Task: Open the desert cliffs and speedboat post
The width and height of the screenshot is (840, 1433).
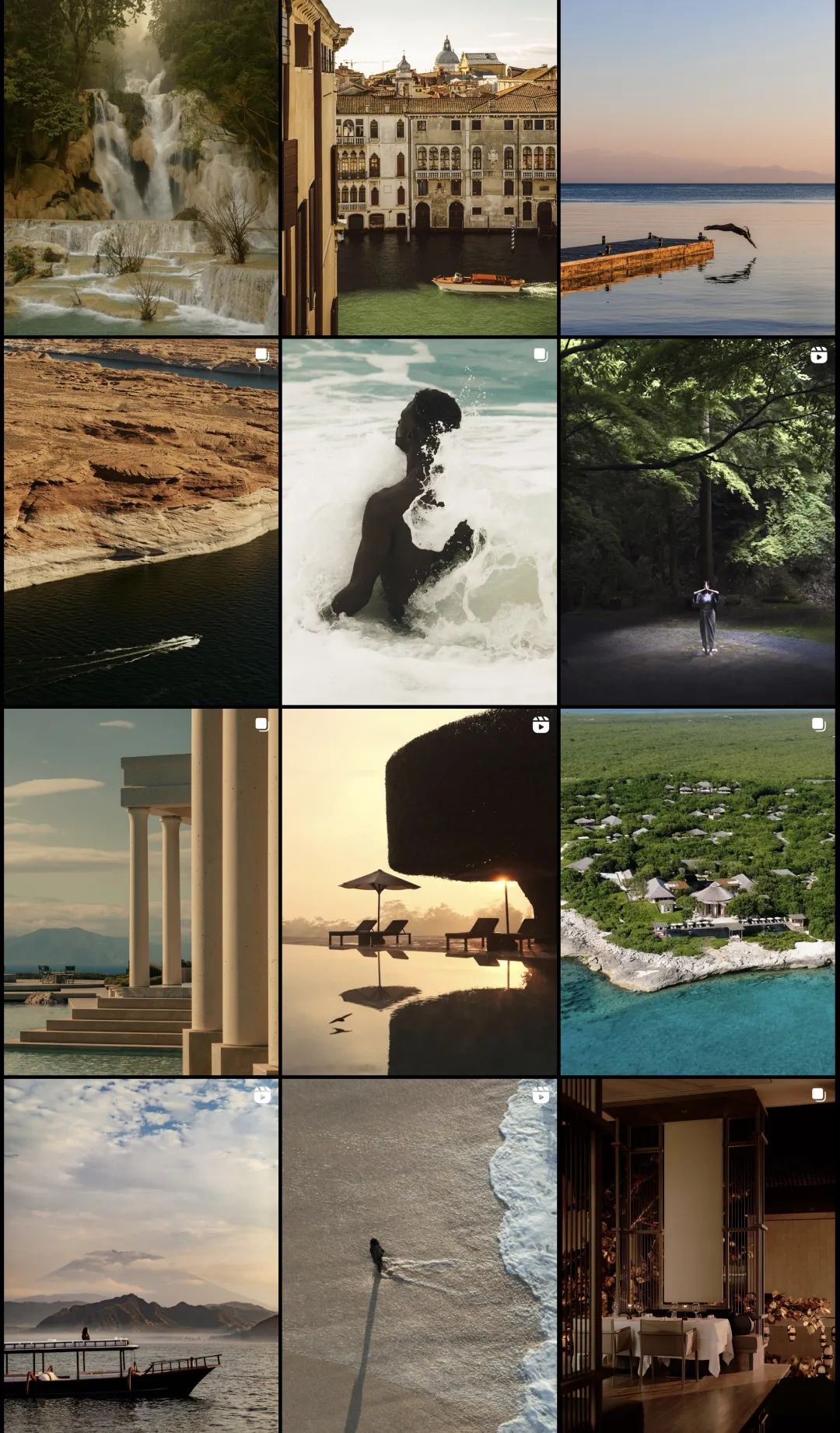Action: (x=141, y=521)
